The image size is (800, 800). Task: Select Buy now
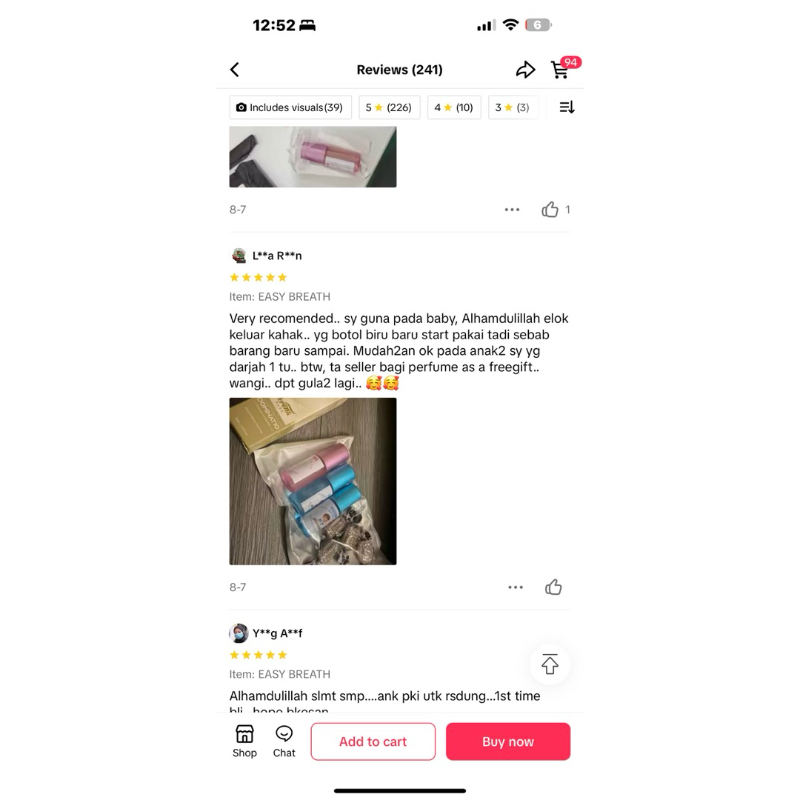[x=508, y=741]
